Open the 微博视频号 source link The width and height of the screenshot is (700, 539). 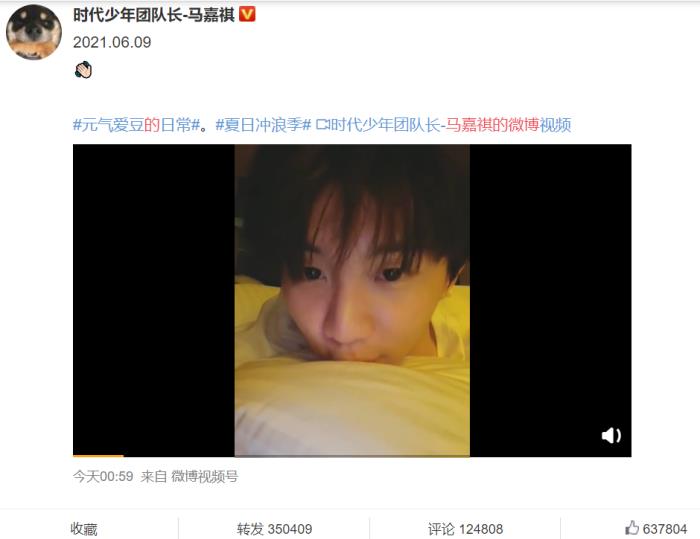click(x=204, y=477)
